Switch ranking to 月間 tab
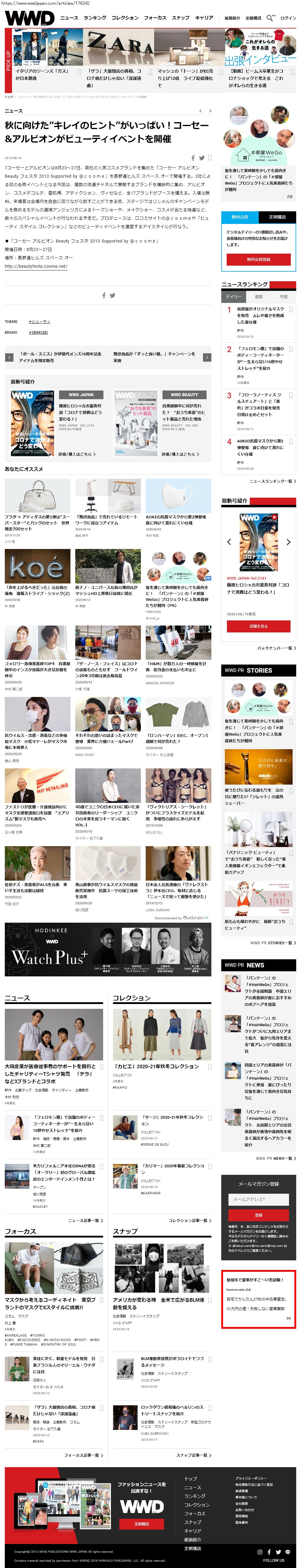The width and height of the screenshot is (301, 1568). [x=283, y=297]
